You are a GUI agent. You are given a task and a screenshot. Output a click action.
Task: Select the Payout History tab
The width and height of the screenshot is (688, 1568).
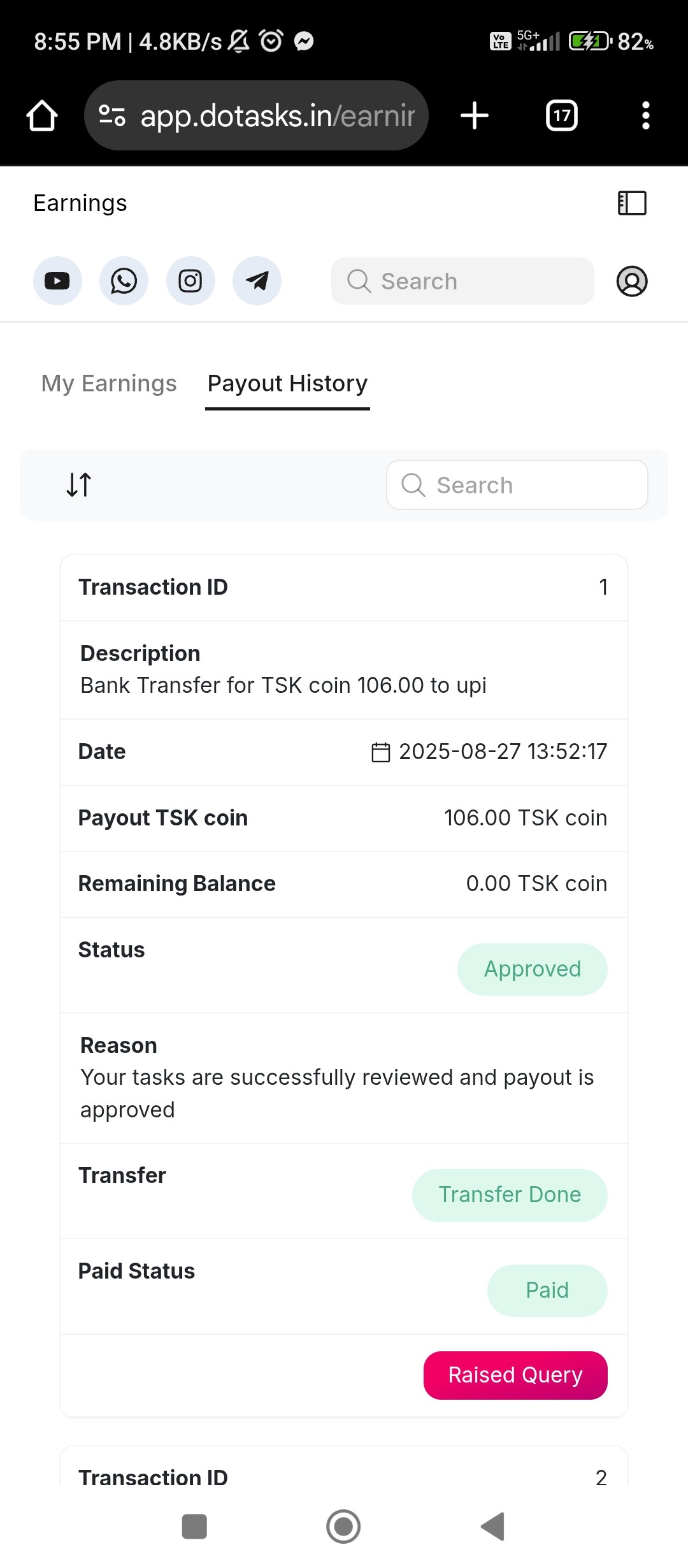287,384
